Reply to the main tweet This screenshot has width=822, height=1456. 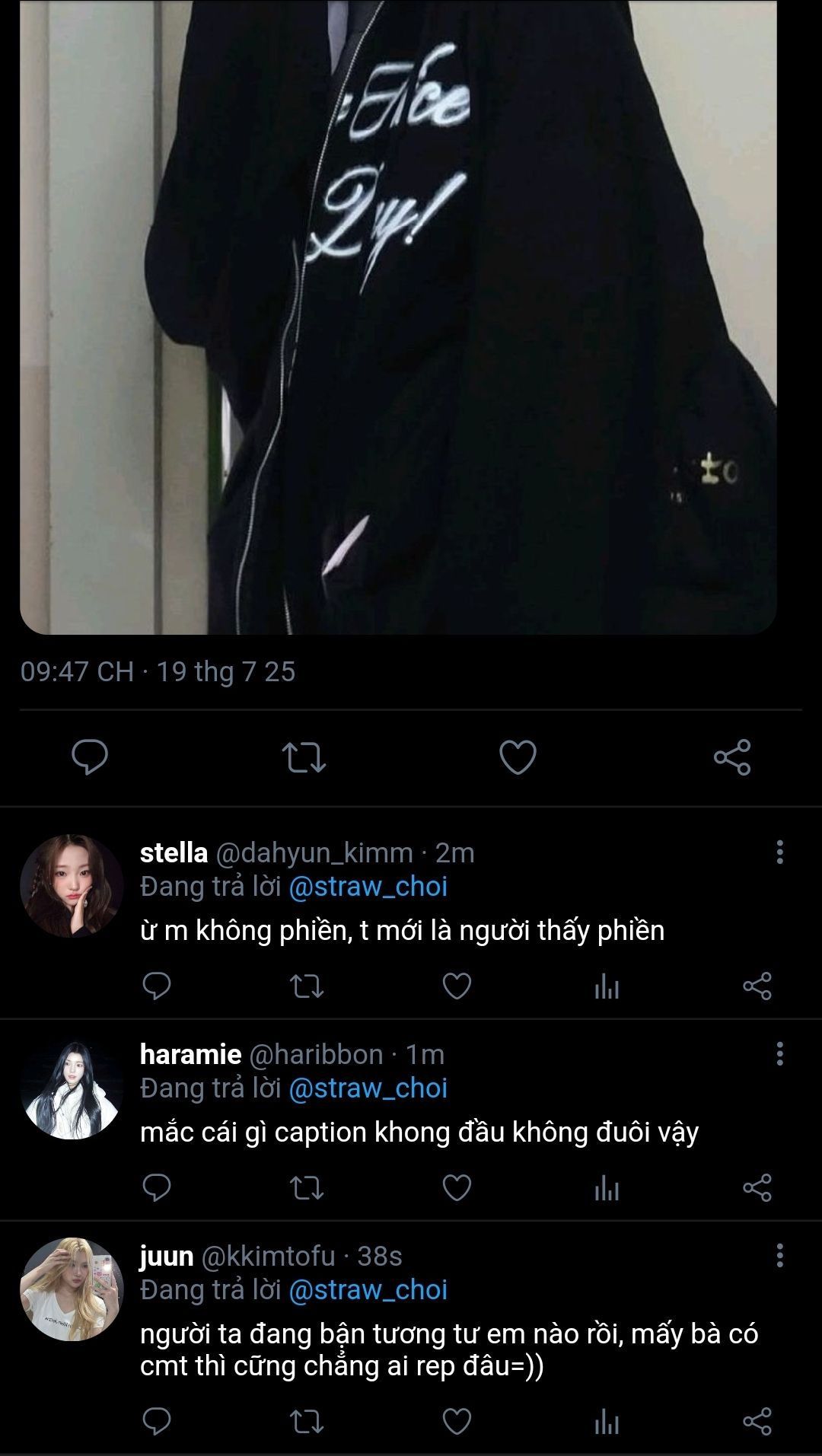click(x=90, y=757)
